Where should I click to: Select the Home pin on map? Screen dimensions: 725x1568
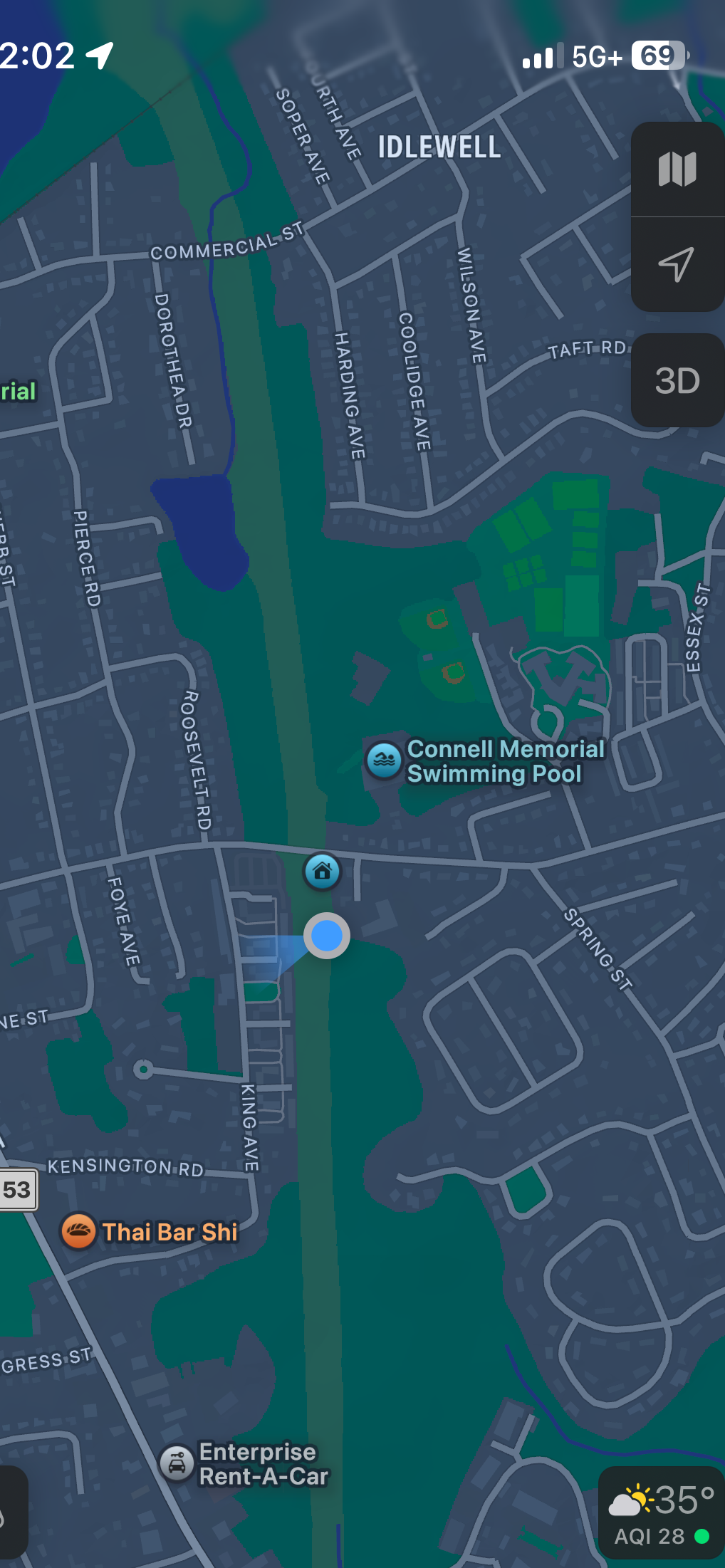tap(322, 870)
